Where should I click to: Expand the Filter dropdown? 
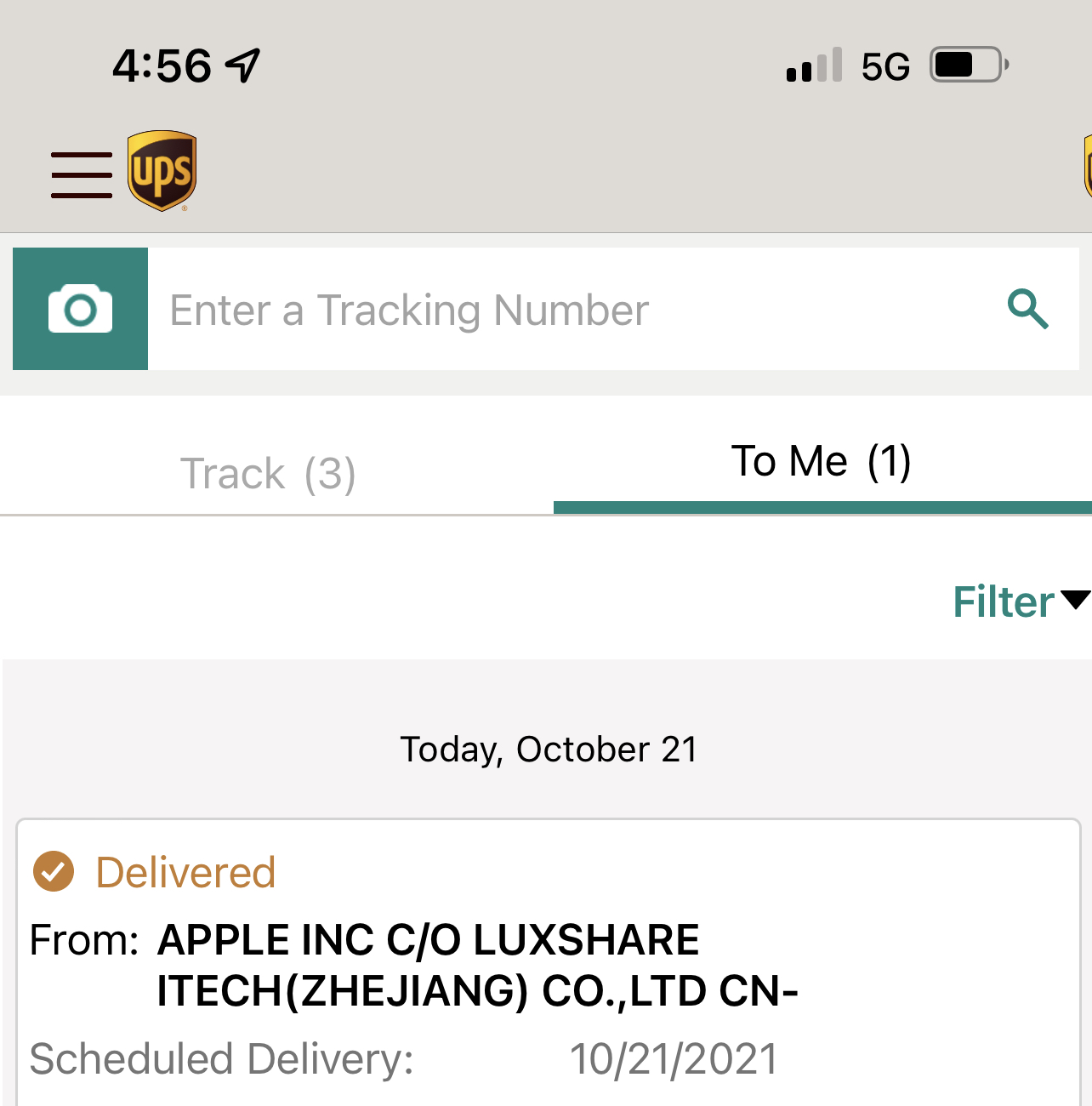[x=1019, y=601]
